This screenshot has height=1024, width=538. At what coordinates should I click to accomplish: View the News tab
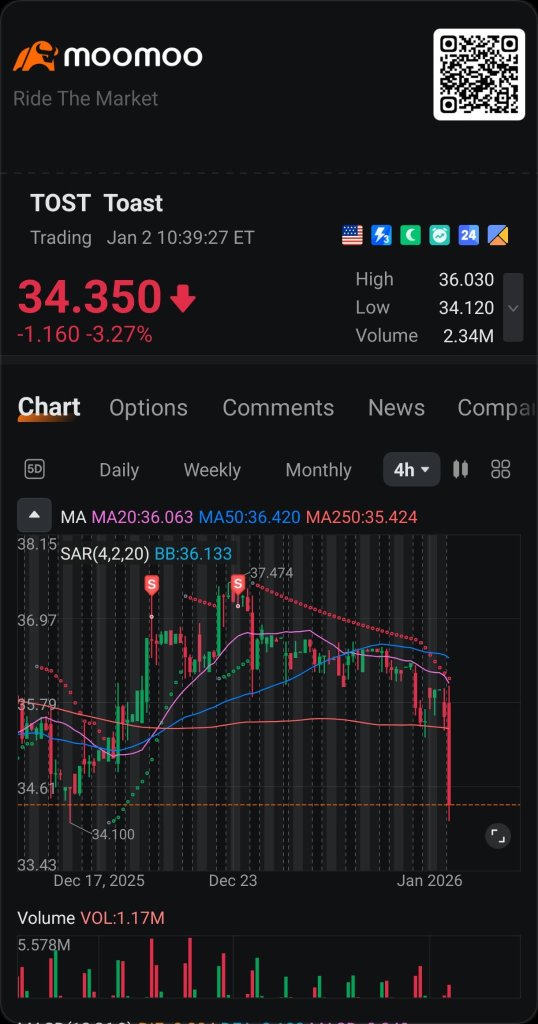click(x=396, y=408)
